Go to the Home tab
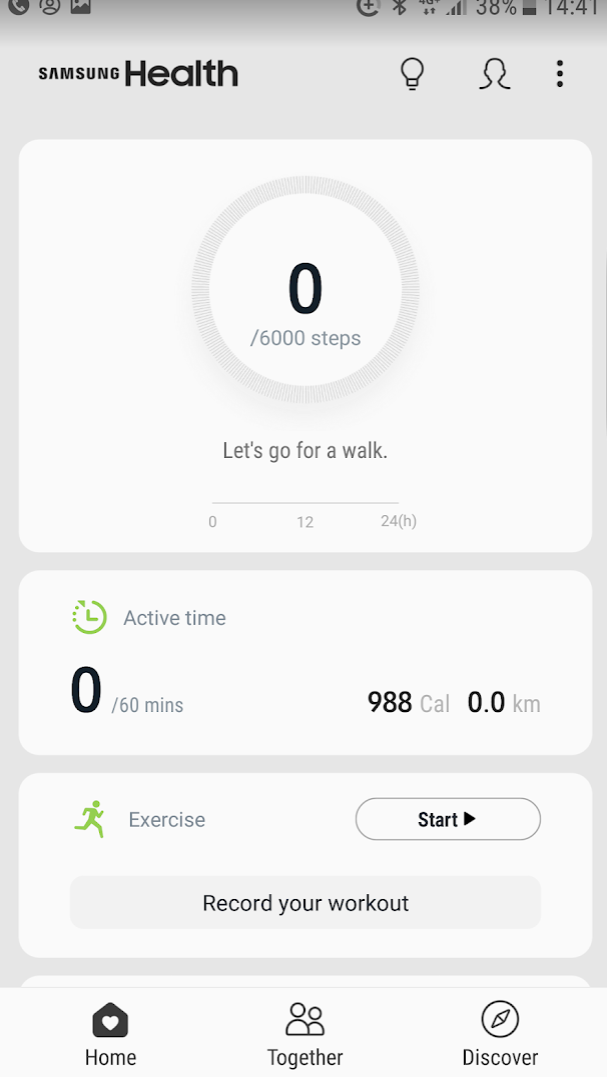 coord(110,1034)
